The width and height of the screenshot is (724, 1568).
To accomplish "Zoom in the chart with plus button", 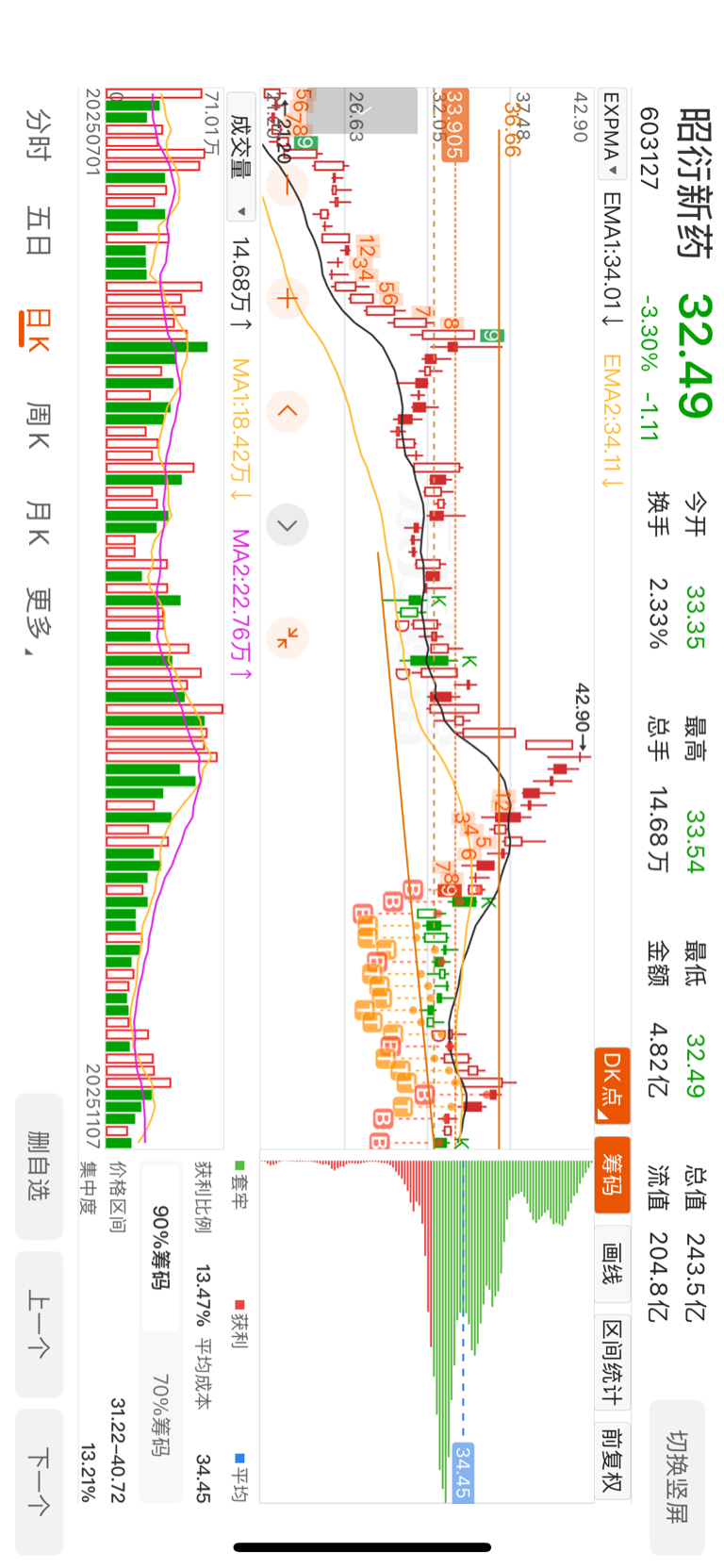I will point(287,299).
